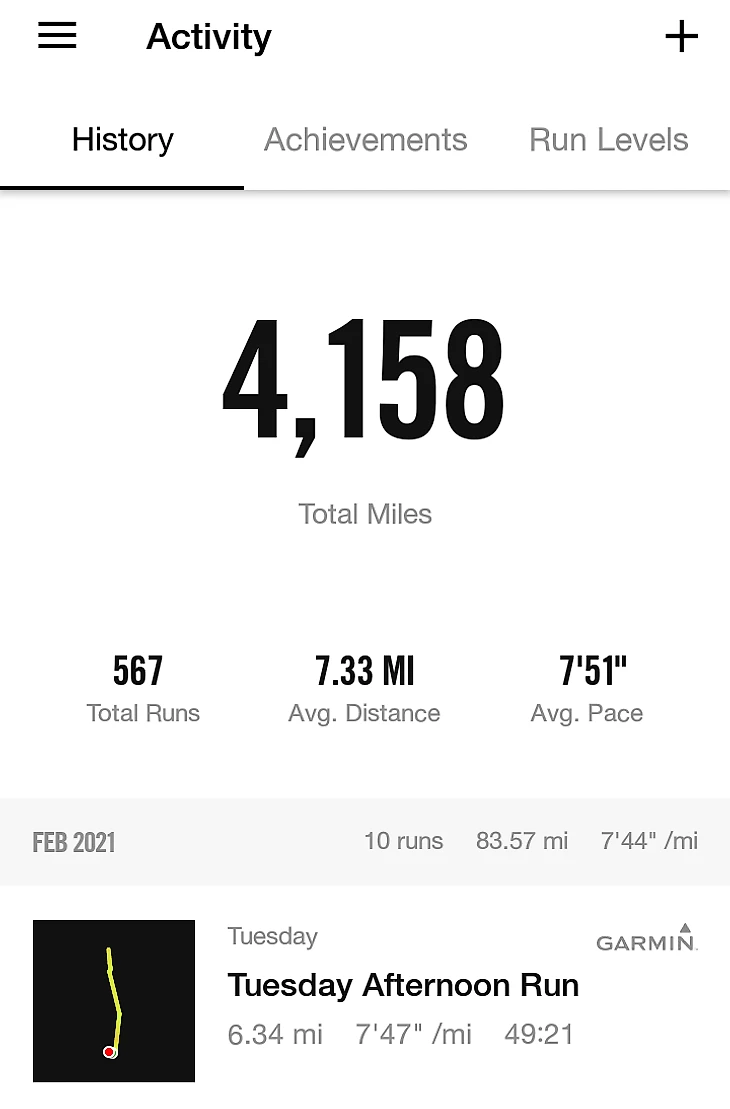Switch to the Achievements tab
730x1109 pixels.
pyautogui.click(x=365, y=140)
